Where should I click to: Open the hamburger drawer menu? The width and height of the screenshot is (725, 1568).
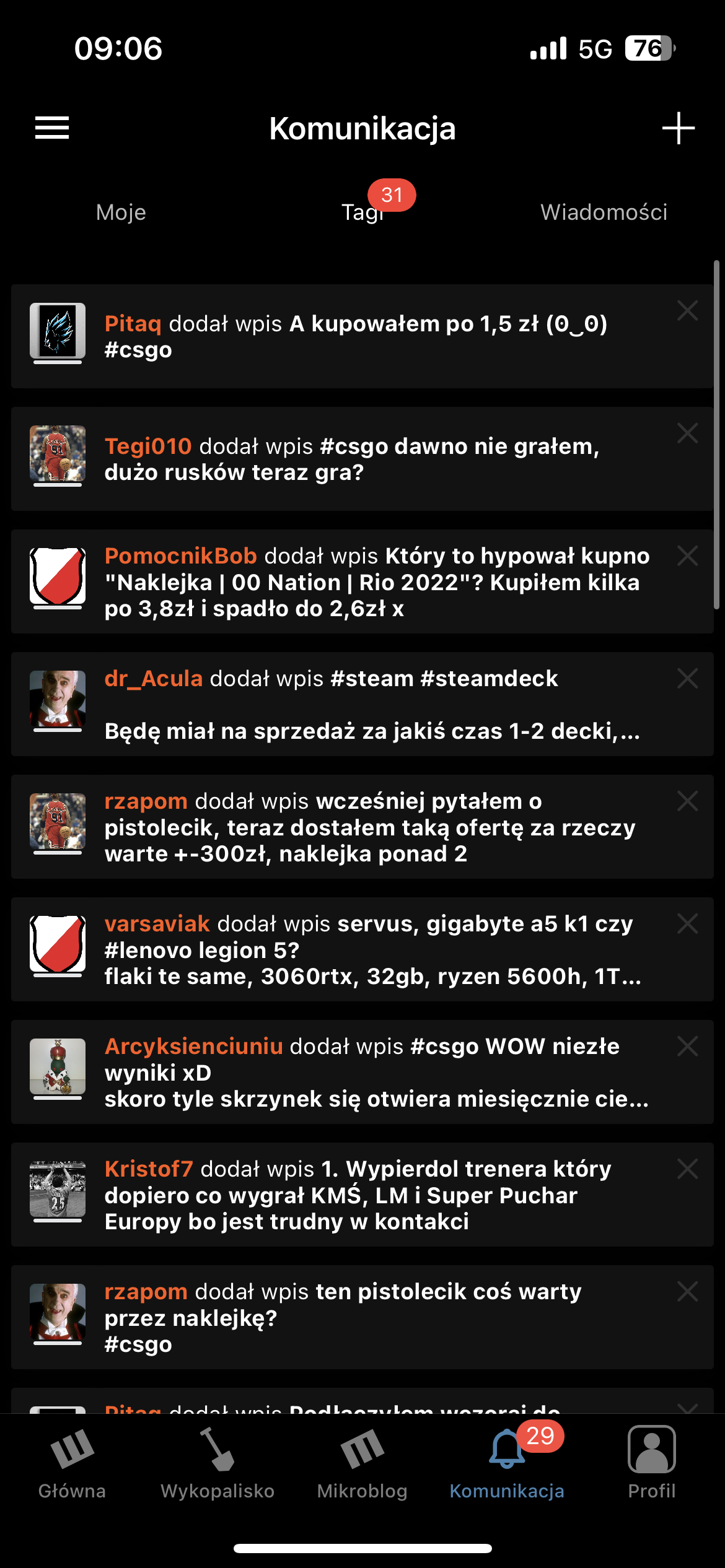coord(52,128)
